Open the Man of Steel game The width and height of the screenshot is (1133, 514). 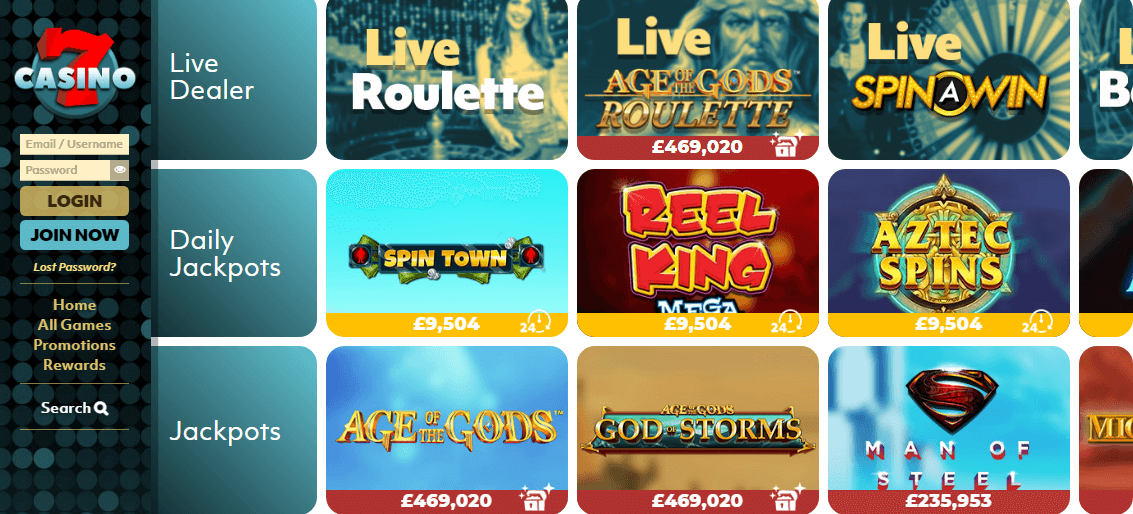click(x=948, y=420)
